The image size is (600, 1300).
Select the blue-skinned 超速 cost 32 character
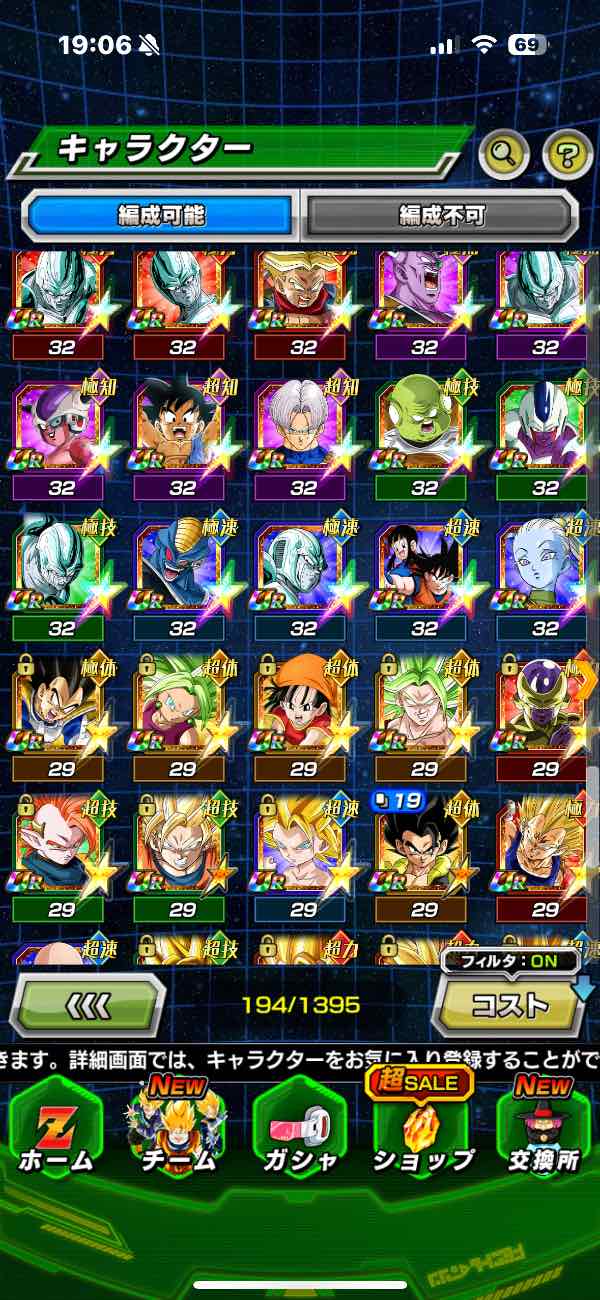click(545, 565)
